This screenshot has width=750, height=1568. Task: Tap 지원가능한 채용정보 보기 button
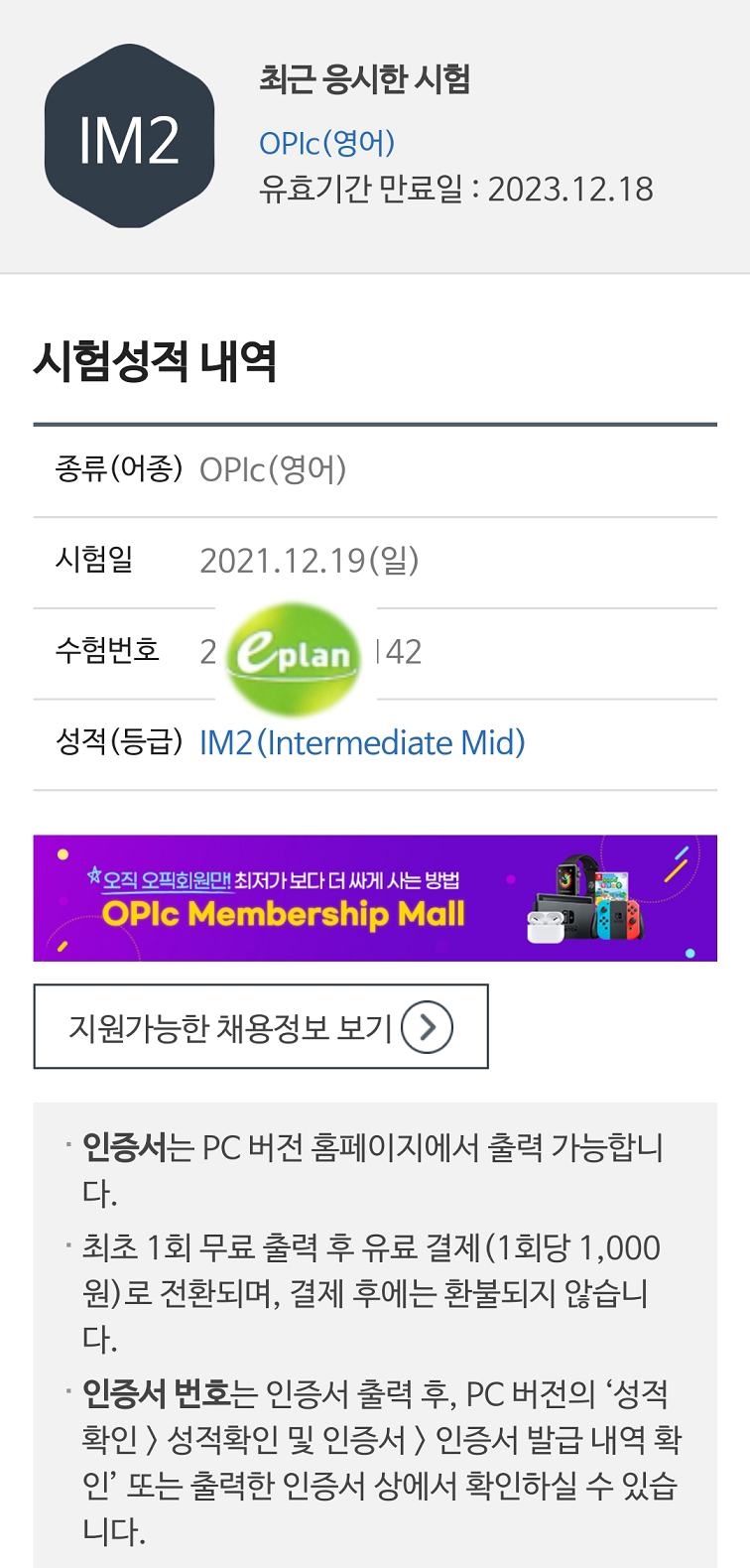pos(260,1026)
